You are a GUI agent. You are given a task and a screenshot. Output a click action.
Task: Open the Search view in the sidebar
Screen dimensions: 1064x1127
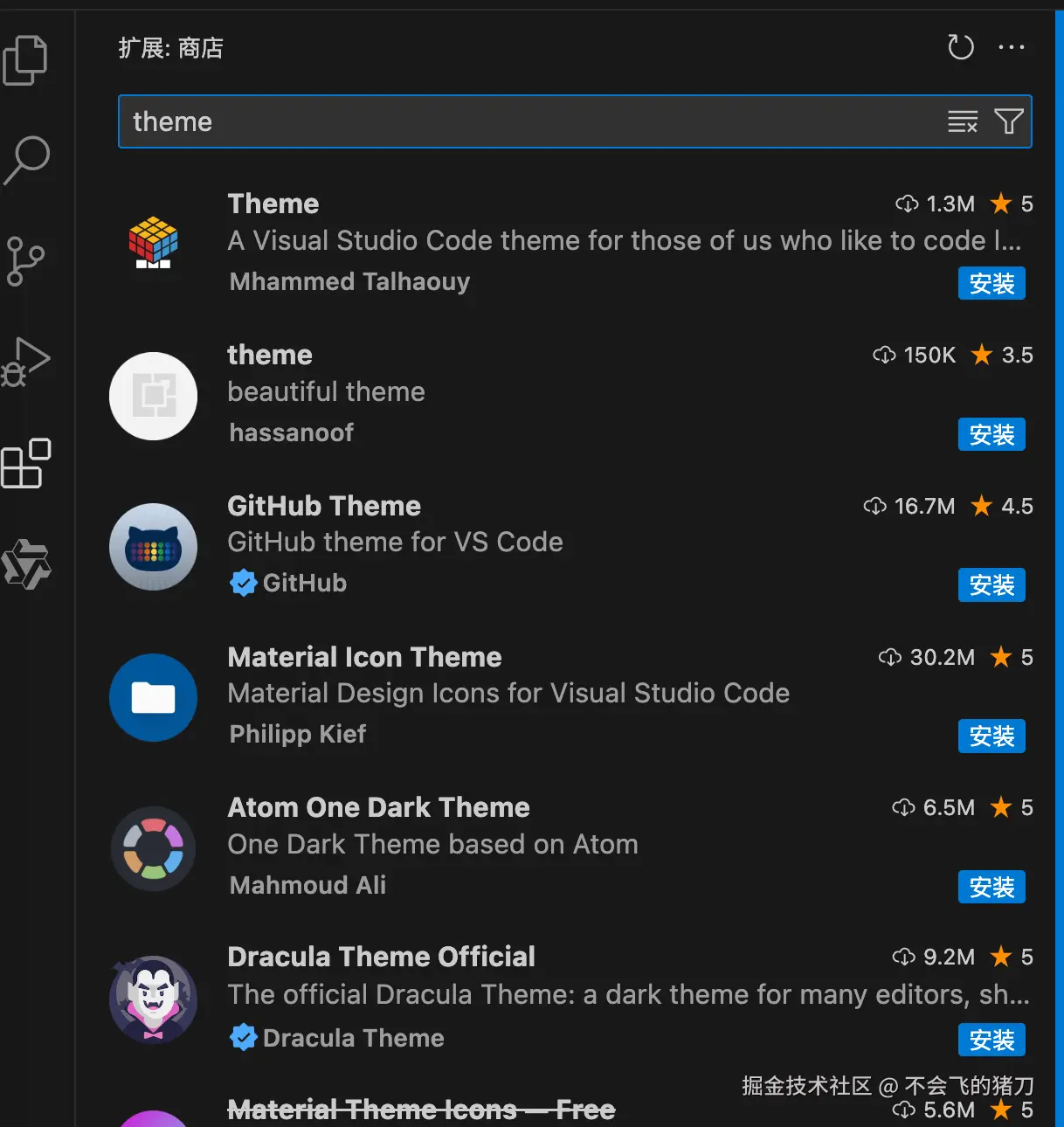(27, 159)
